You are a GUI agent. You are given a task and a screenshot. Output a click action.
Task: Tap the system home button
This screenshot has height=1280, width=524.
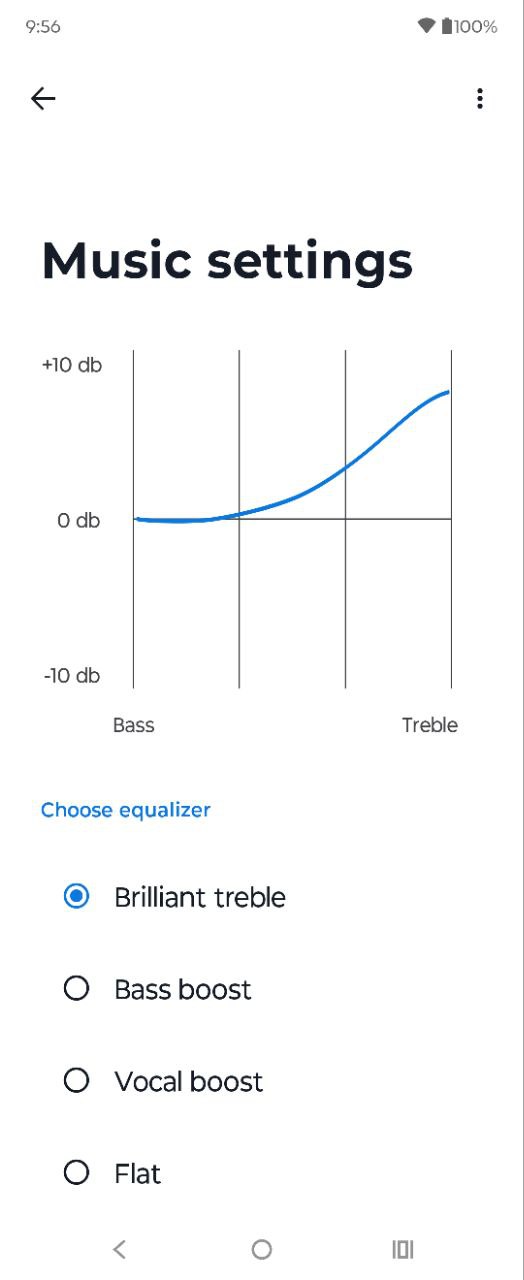[x=262, y=1249]
